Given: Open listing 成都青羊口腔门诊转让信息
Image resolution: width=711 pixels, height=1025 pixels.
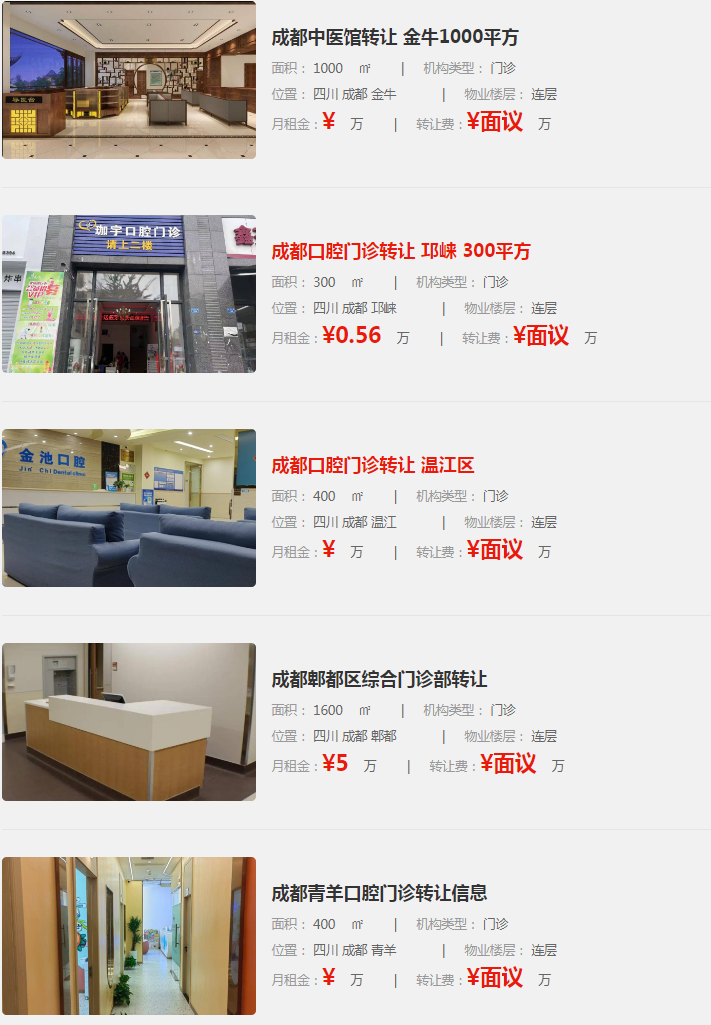Looking at the screenshot, I should pos(379,893).
